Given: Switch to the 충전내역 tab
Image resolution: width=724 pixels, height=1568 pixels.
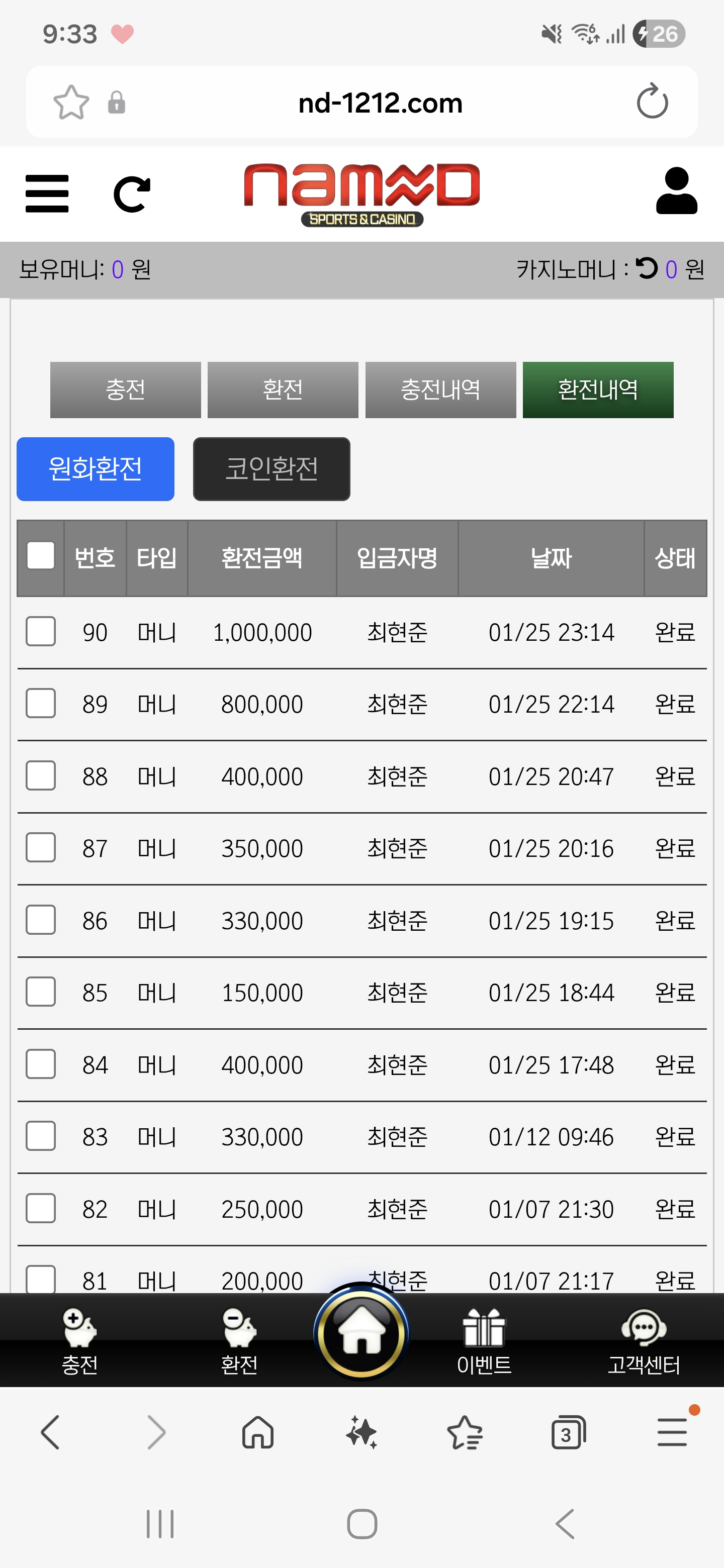Looking at the screenshot, I should [x=440, y=389].
